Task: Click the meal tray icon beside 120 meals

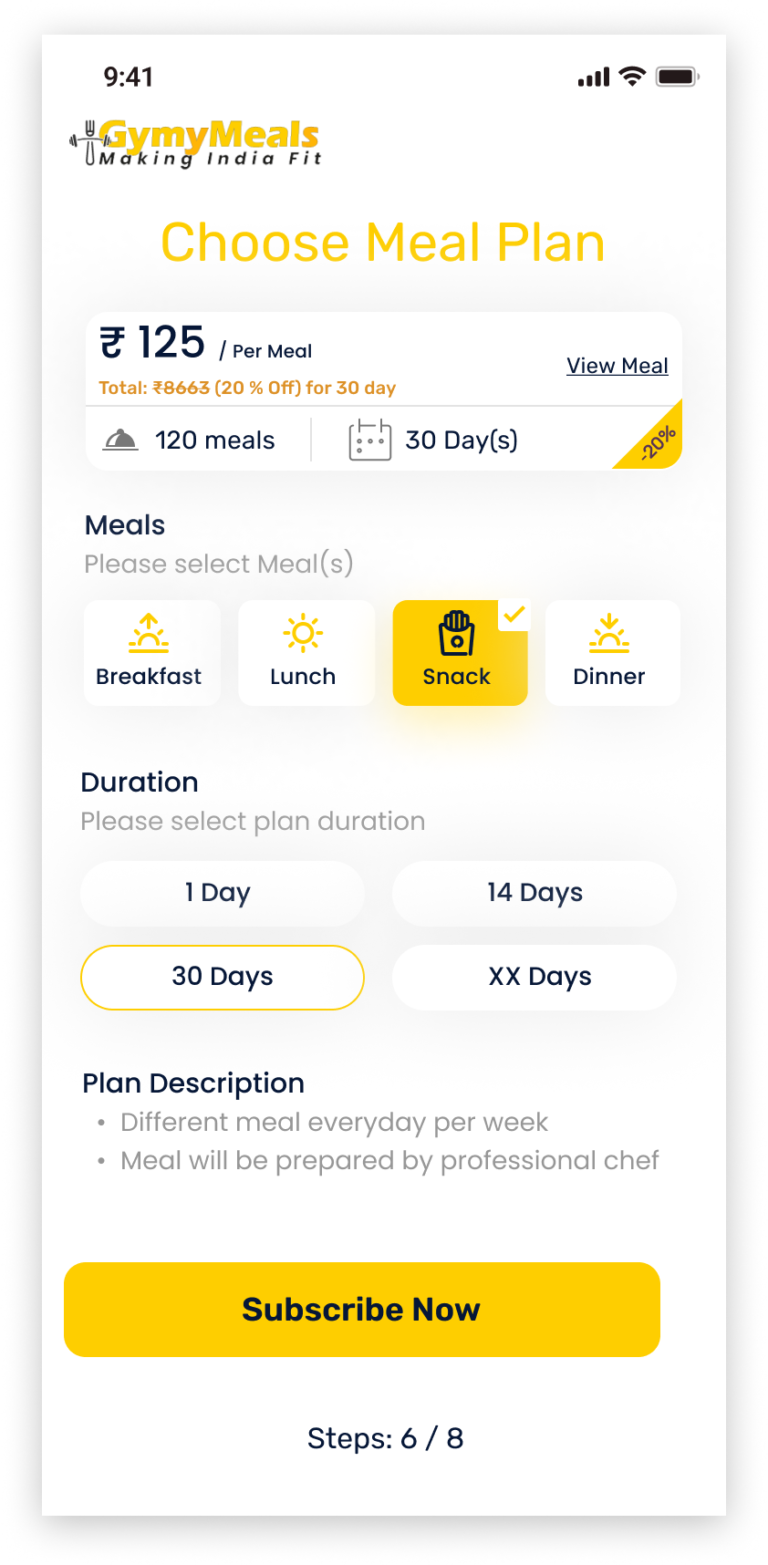Action: click(124, 437)
